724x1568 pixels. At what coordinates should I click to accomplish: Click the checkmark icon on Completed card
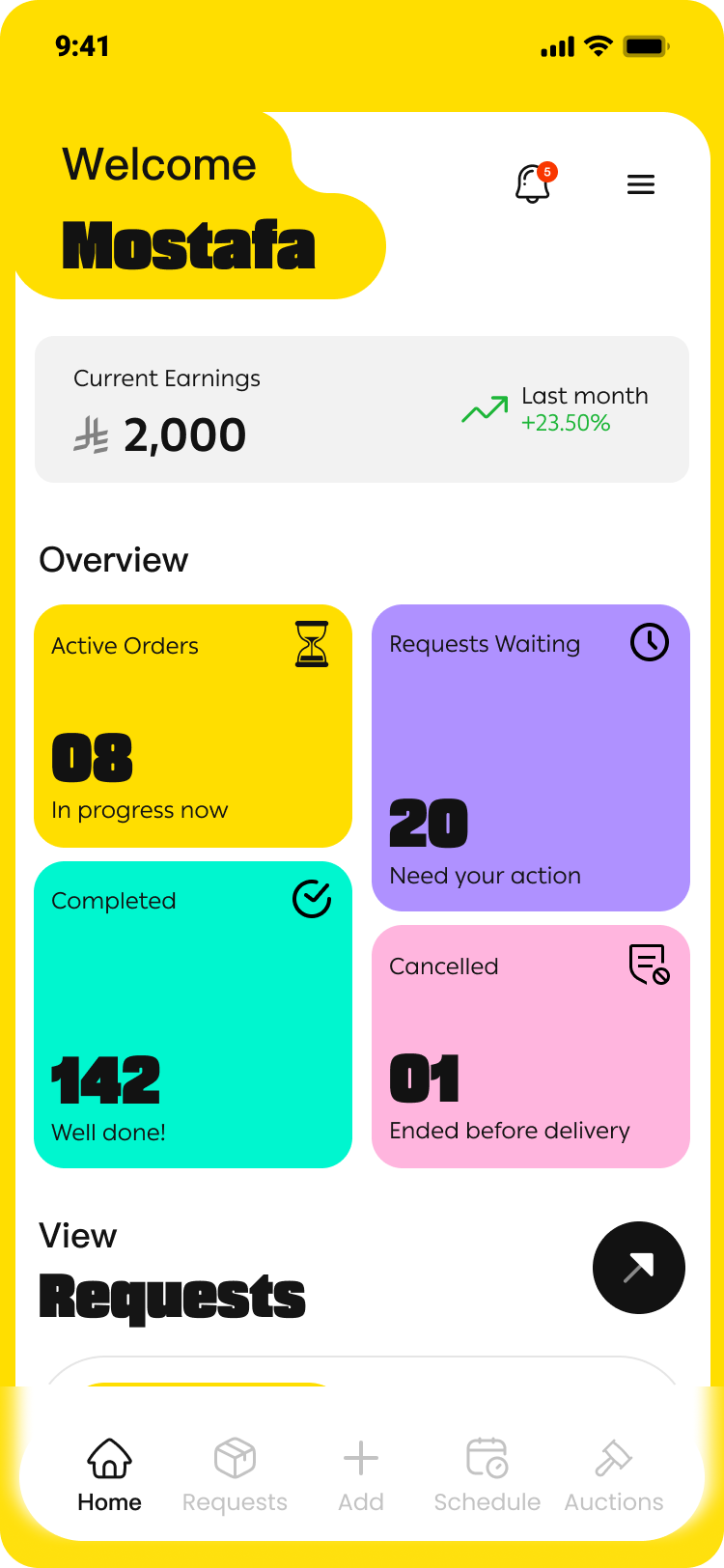pyautogui.click(x=311, y=900)
